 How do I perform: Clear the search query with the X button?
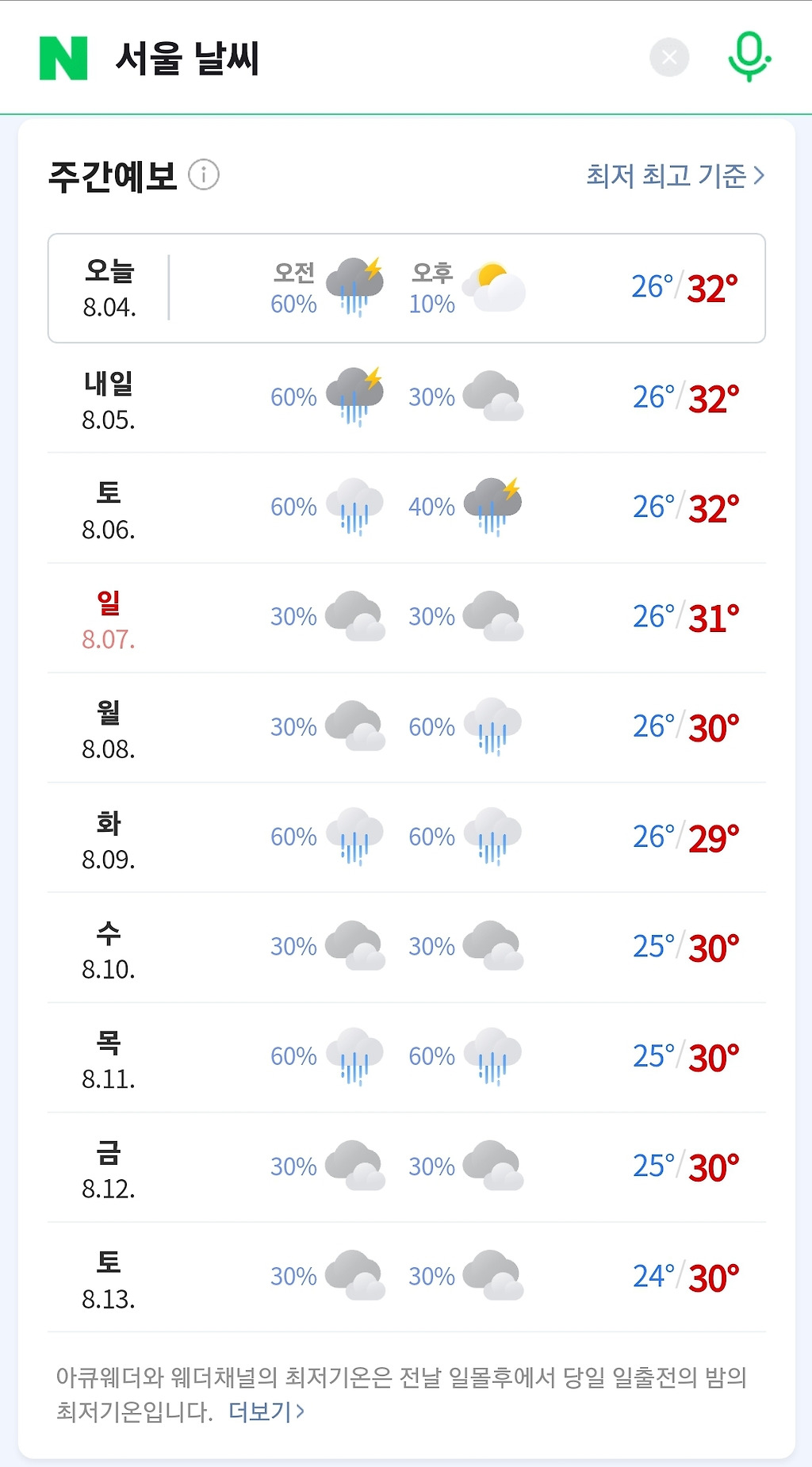click(x=669, y=57)
